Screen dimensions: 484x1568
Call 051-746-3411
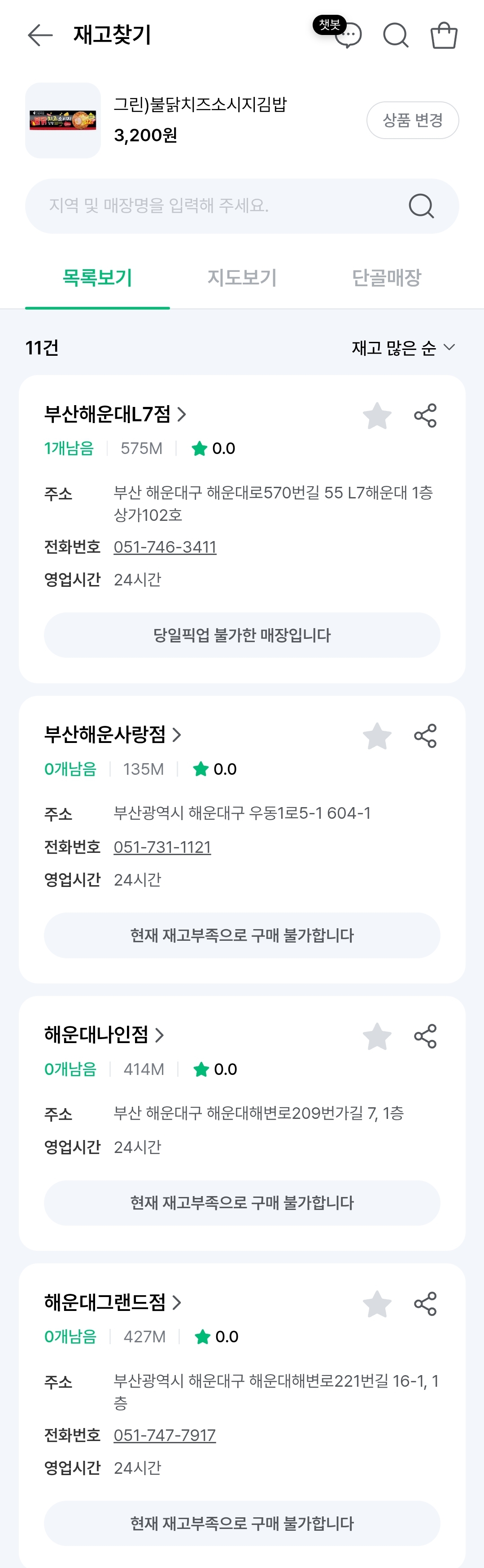(165, 547)
